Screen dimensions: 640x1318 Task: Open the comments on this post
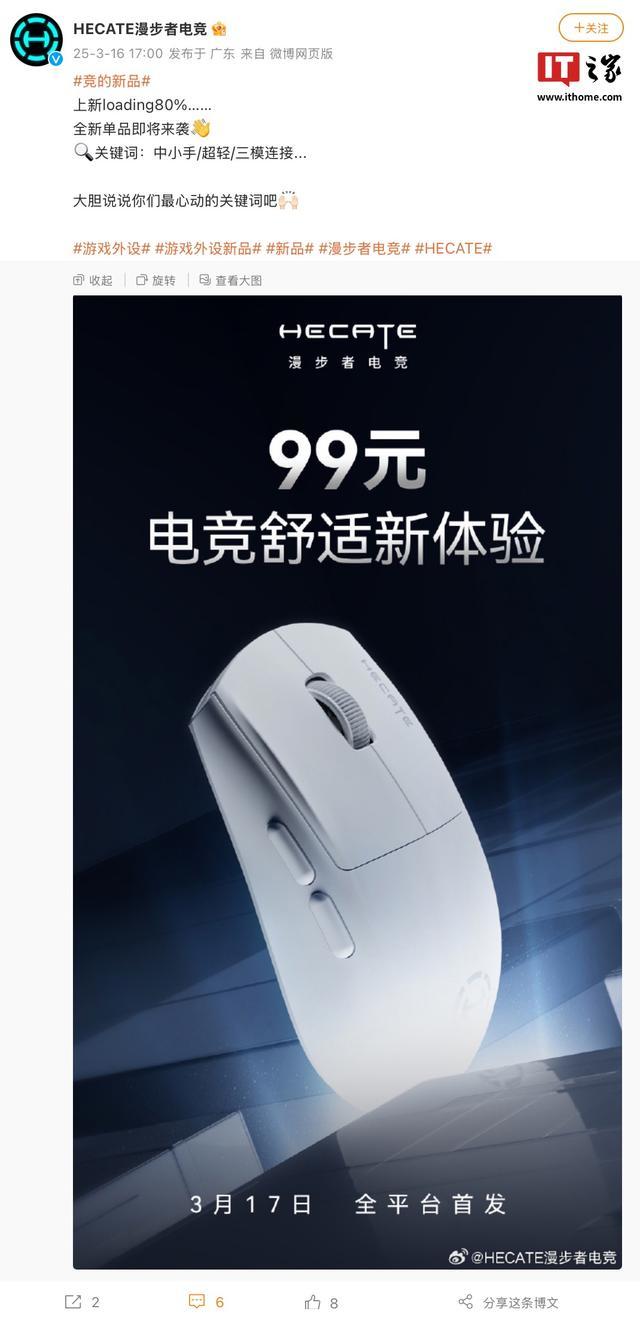(x=207, y=1302)
